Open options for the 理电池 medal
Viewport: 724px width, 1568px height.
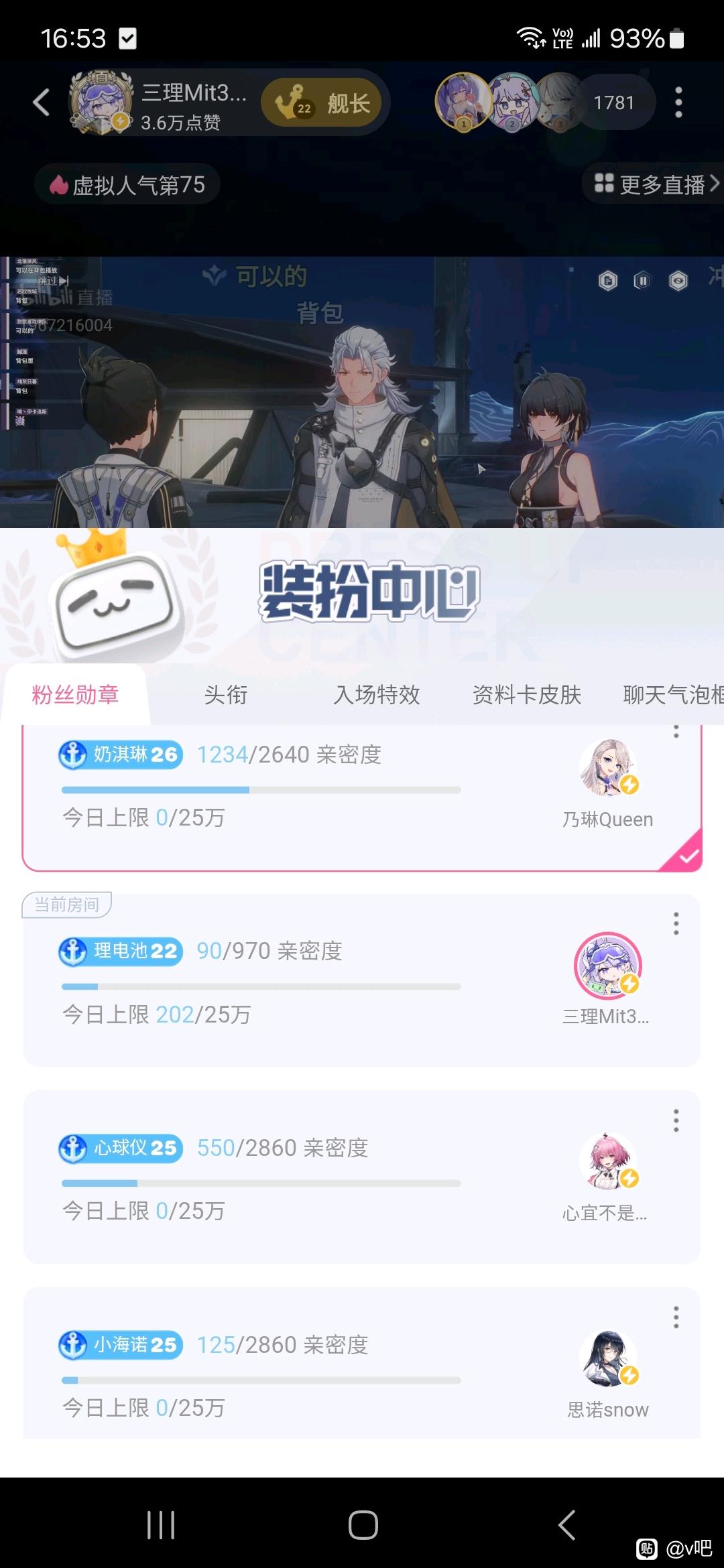pyautogui.click(x=676, y=923)
